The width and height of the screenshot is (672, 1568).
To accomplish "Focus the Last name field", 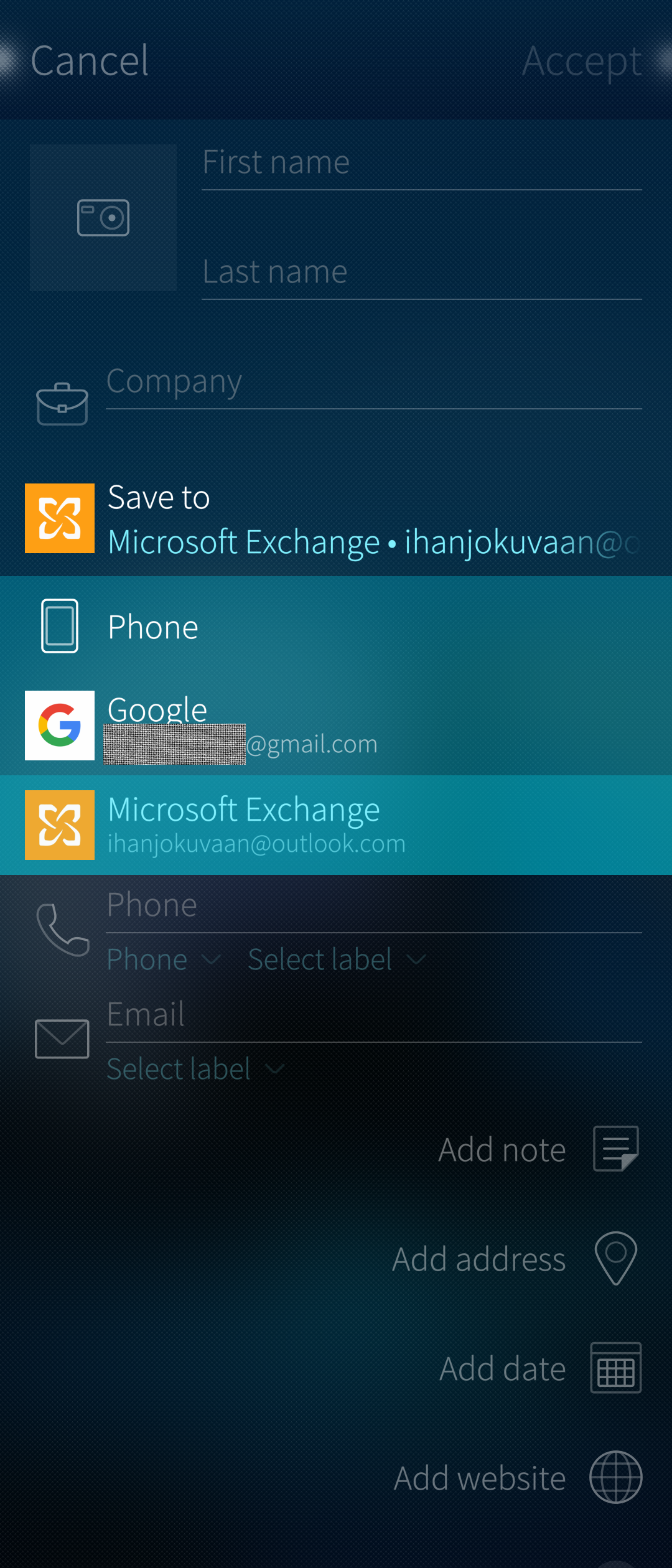I will click(421, 273).
